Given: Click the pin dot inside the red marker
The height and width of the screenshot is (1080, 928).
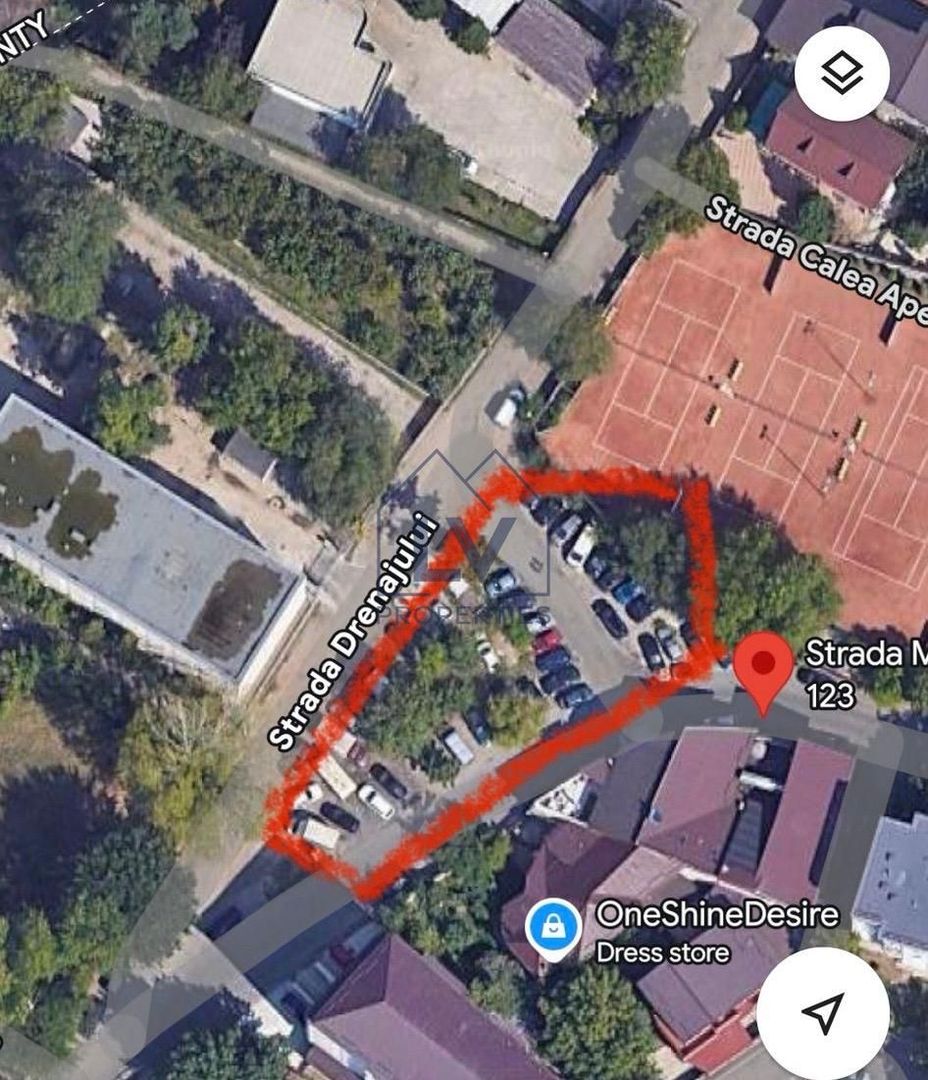Looking at the screenshot, I should [765, 662].
